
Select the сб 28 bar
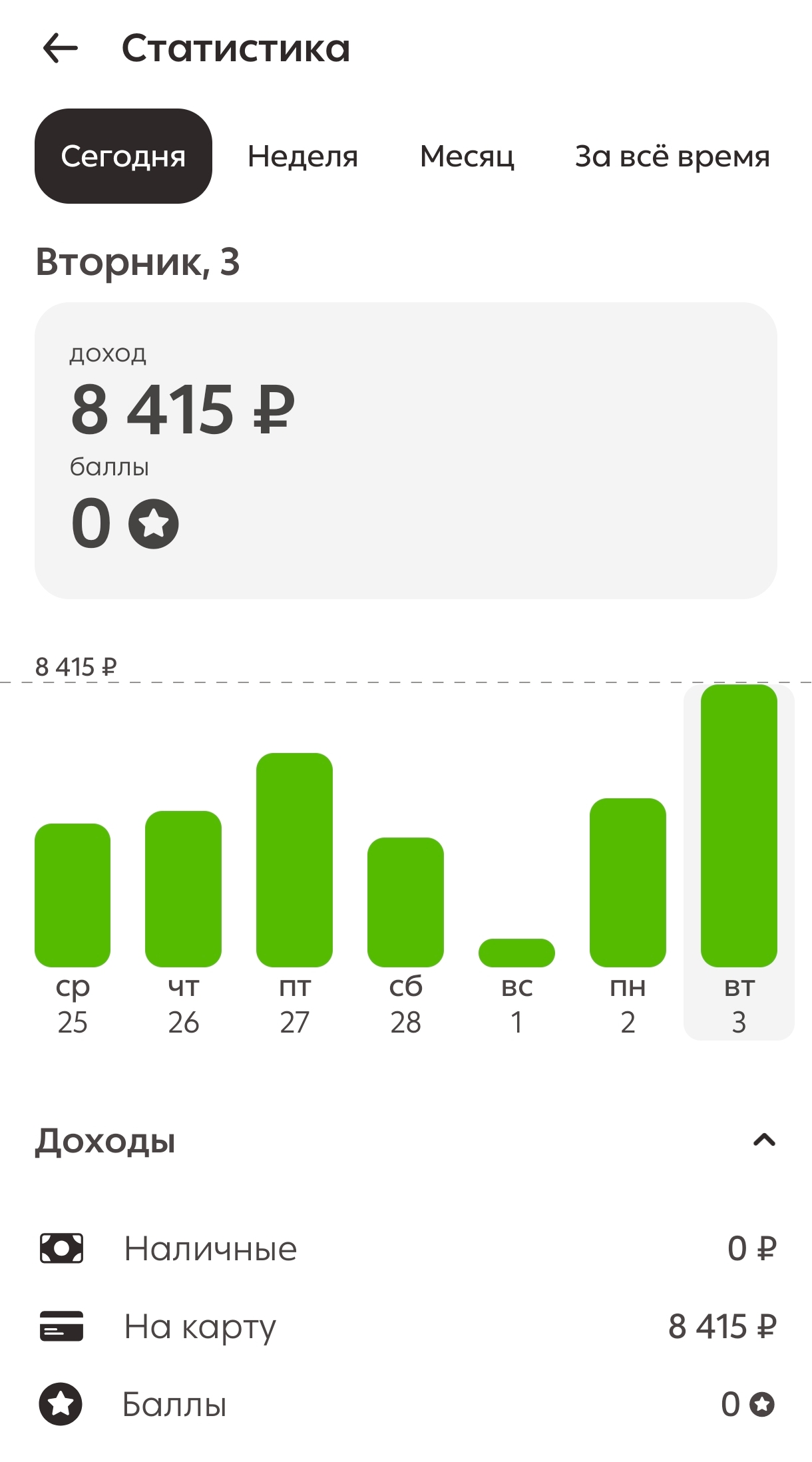coord(405,902)
